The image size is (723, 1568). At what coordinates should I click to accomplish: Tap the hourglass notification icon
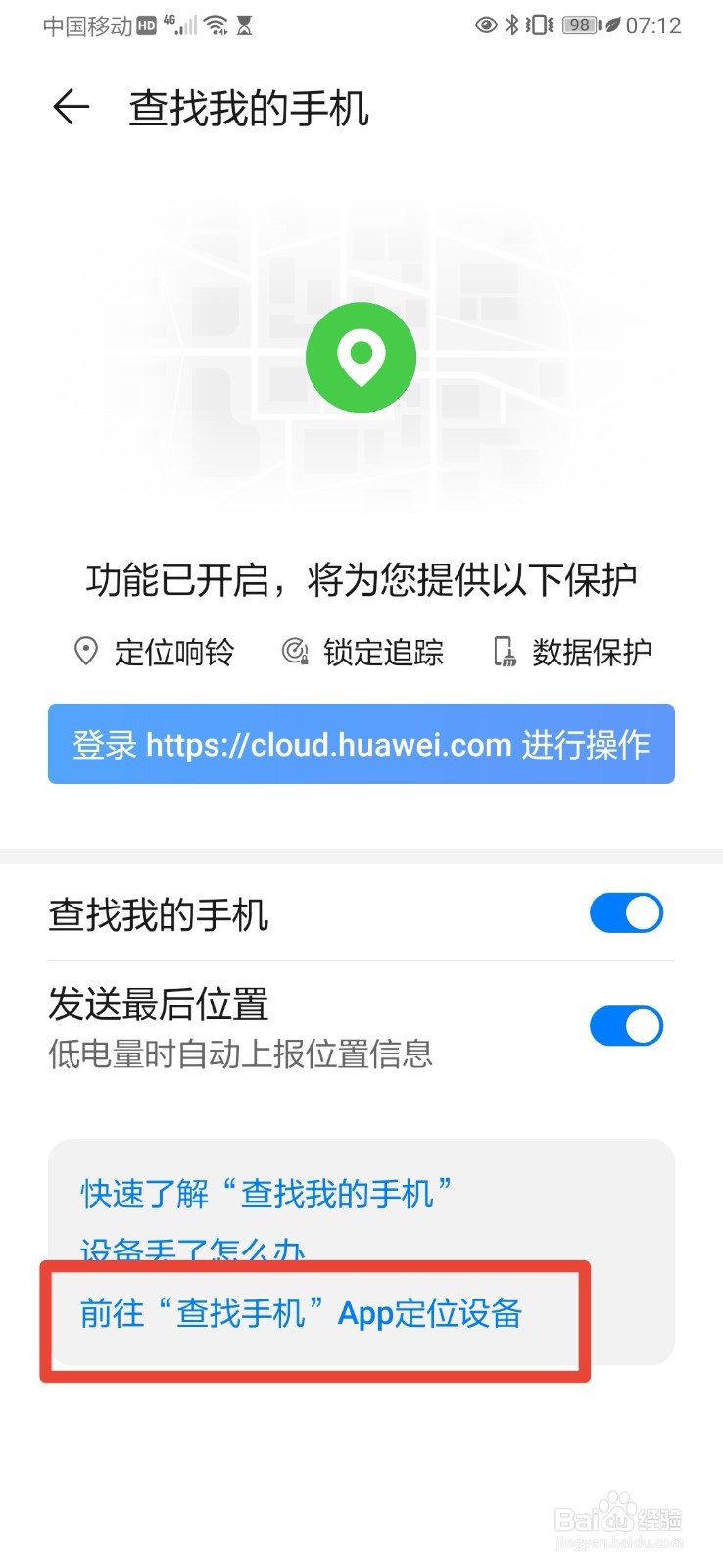tap(247, 24)
